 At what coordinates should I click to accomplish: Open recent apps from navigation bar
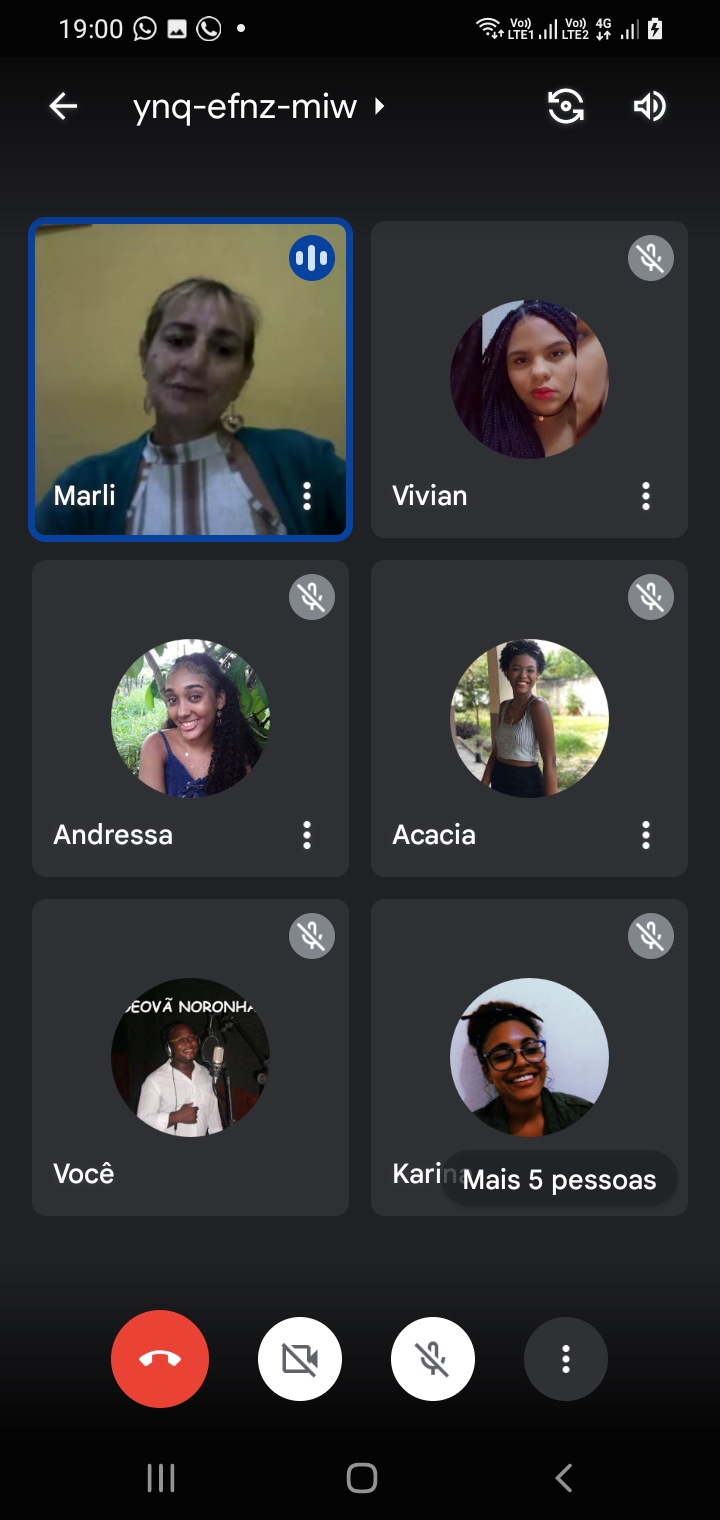161,1477
